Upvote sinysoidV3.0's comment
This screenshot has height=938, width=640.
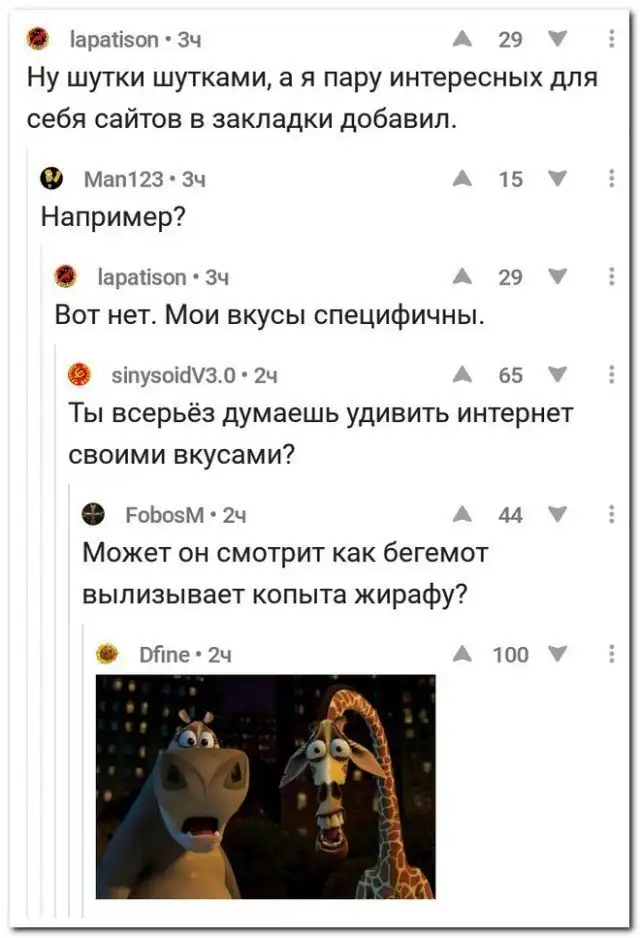pyautogui.click(x=461, y=375)
